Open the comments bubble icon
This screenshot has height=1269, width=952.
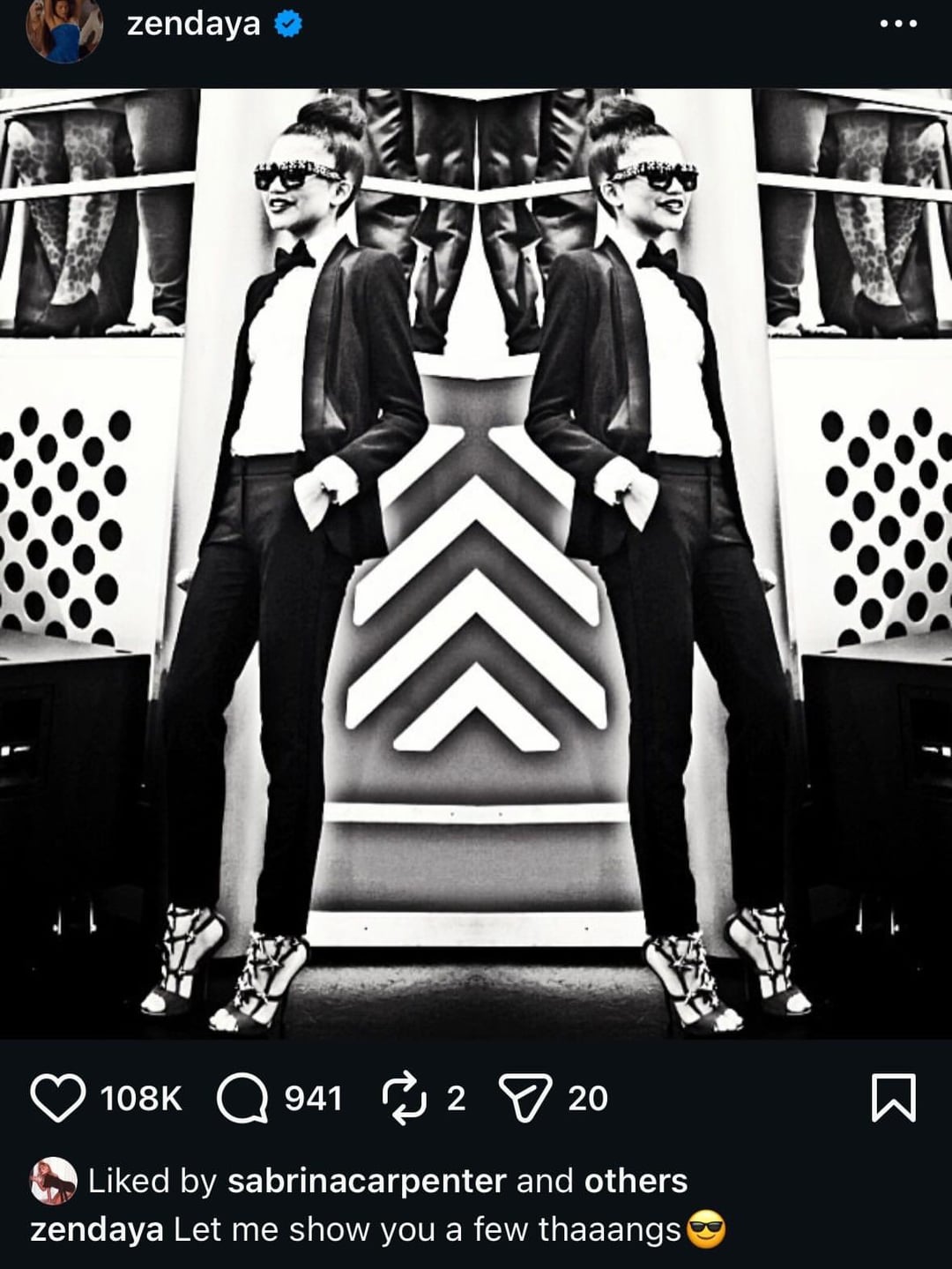coord(242,1099)
